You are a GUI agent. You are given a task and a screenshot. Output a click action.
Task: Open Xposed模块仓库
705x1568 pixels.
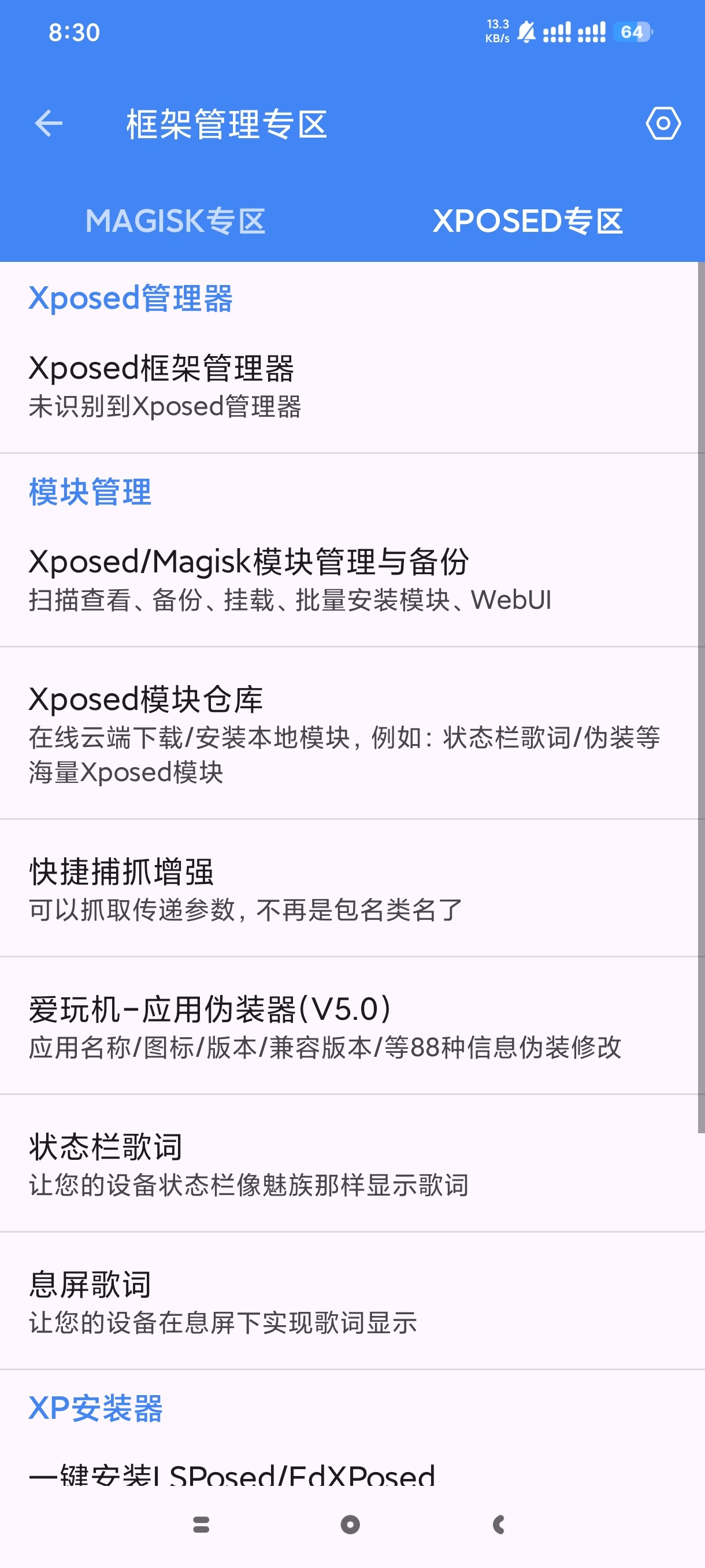(348, 734)
